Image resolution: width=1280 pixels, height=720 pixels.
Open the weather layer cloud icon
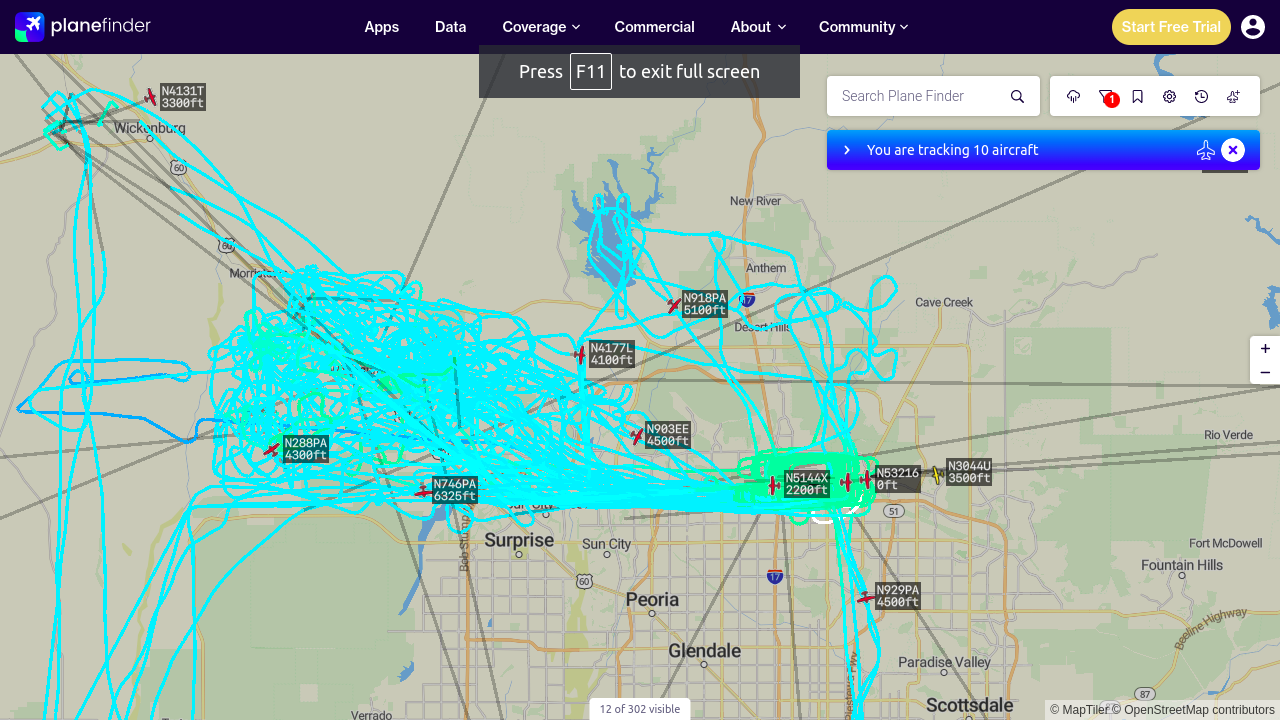pyautogui.click(x=1074, y=96)
